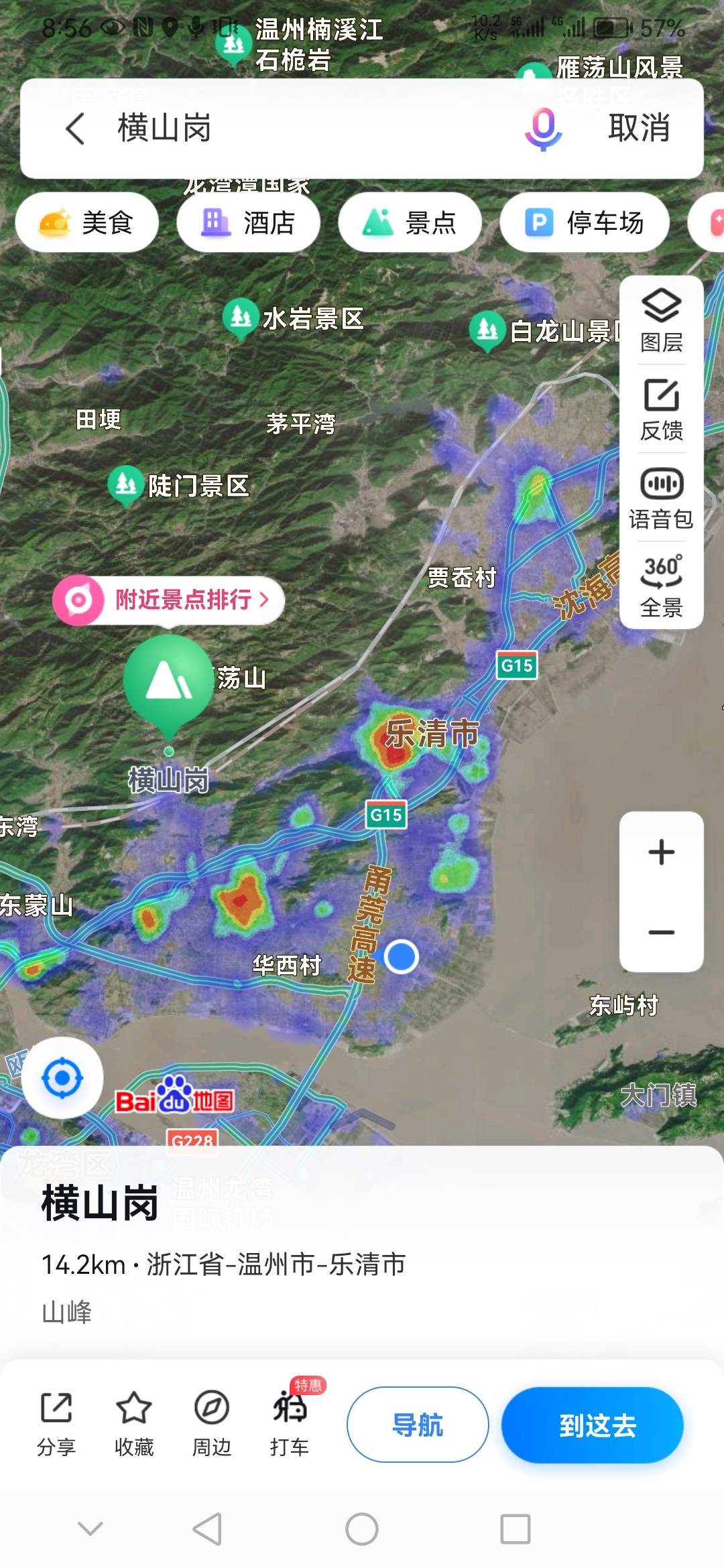Select the 酒店 hotel chip
Image resolution: width=724 pixels, height=1568 pixels.
click(249, 222)
